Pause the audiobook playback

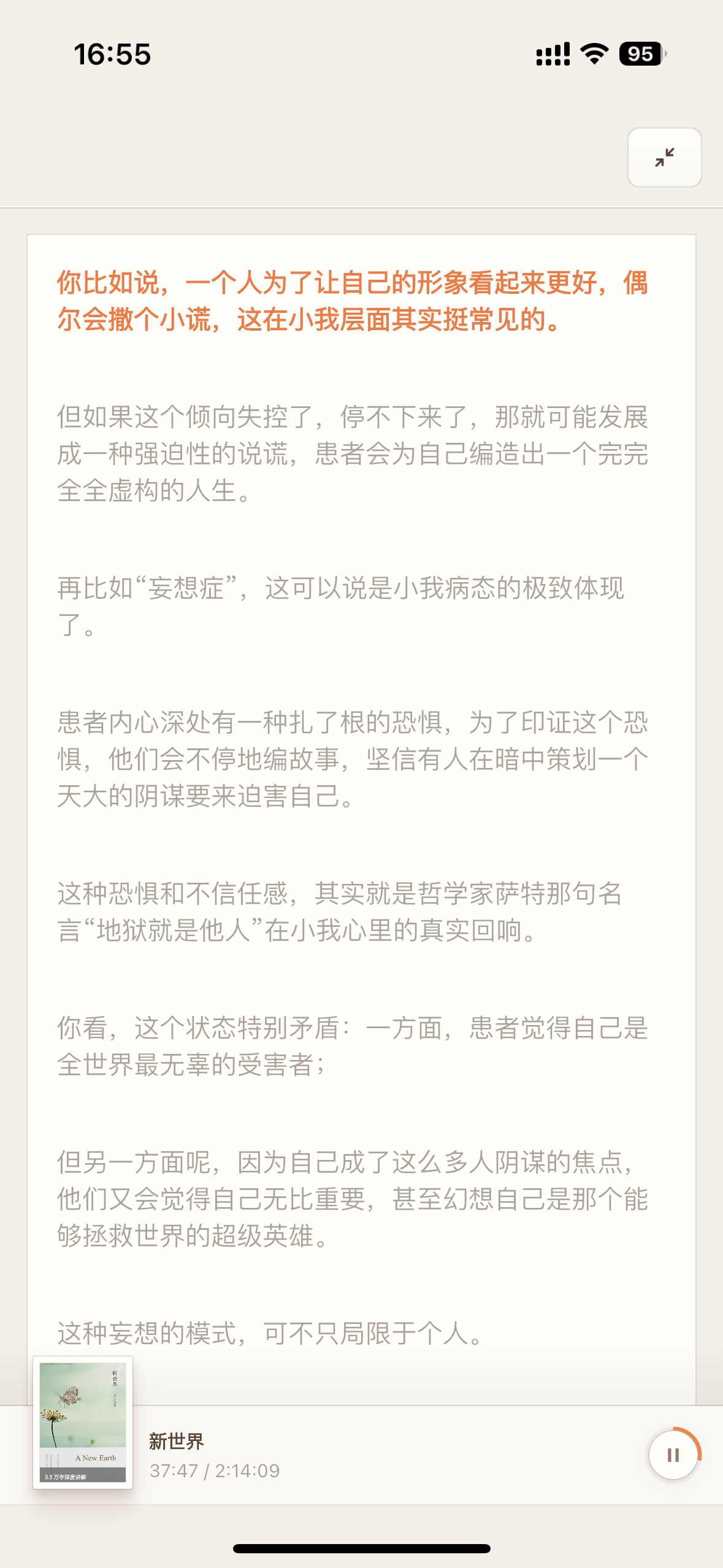(x=673, y=1455)
